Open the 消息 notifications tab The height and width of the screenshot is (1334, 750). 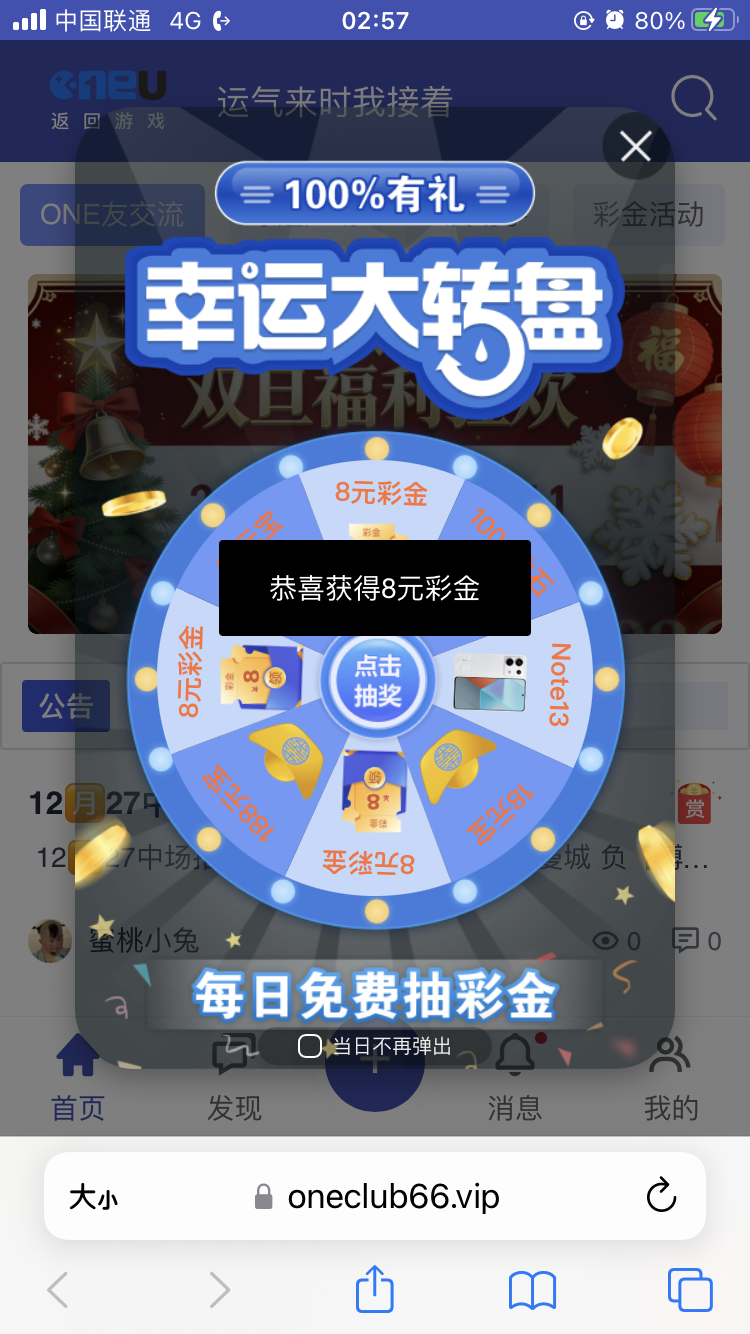coord(515,1078)
